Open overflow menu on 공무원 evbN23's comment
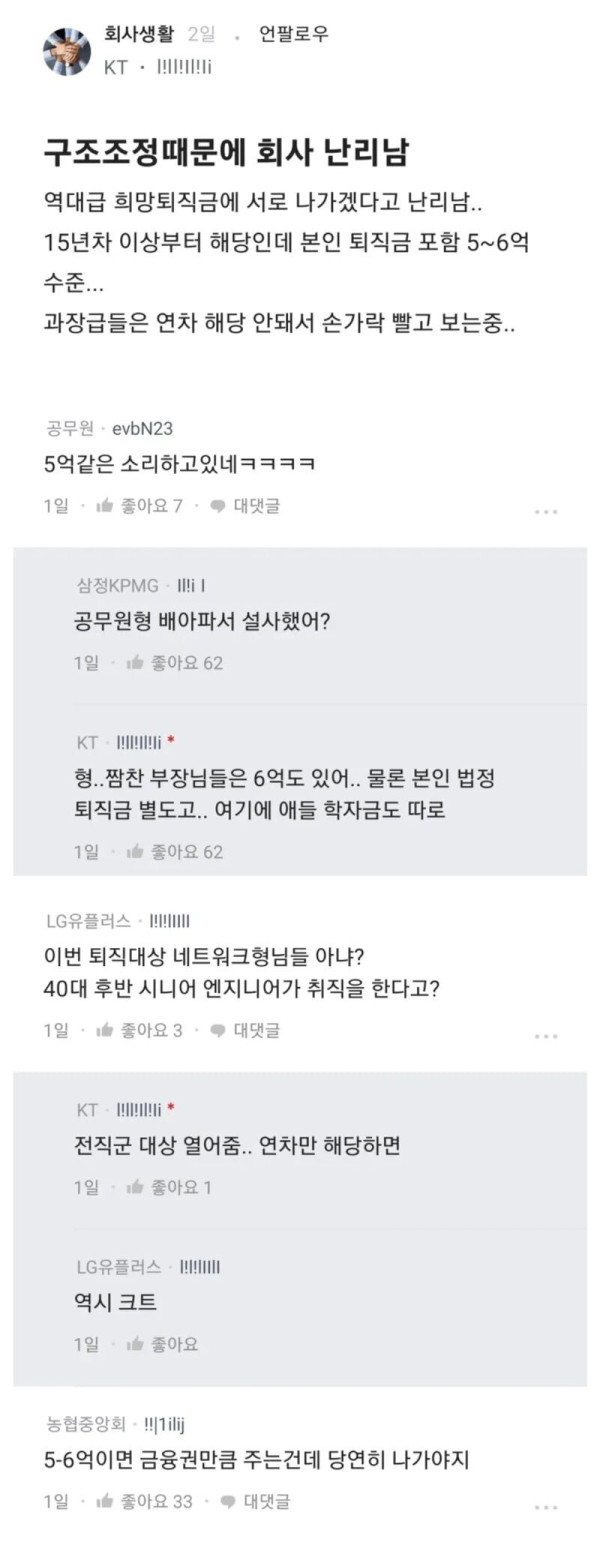 point(545,511)
